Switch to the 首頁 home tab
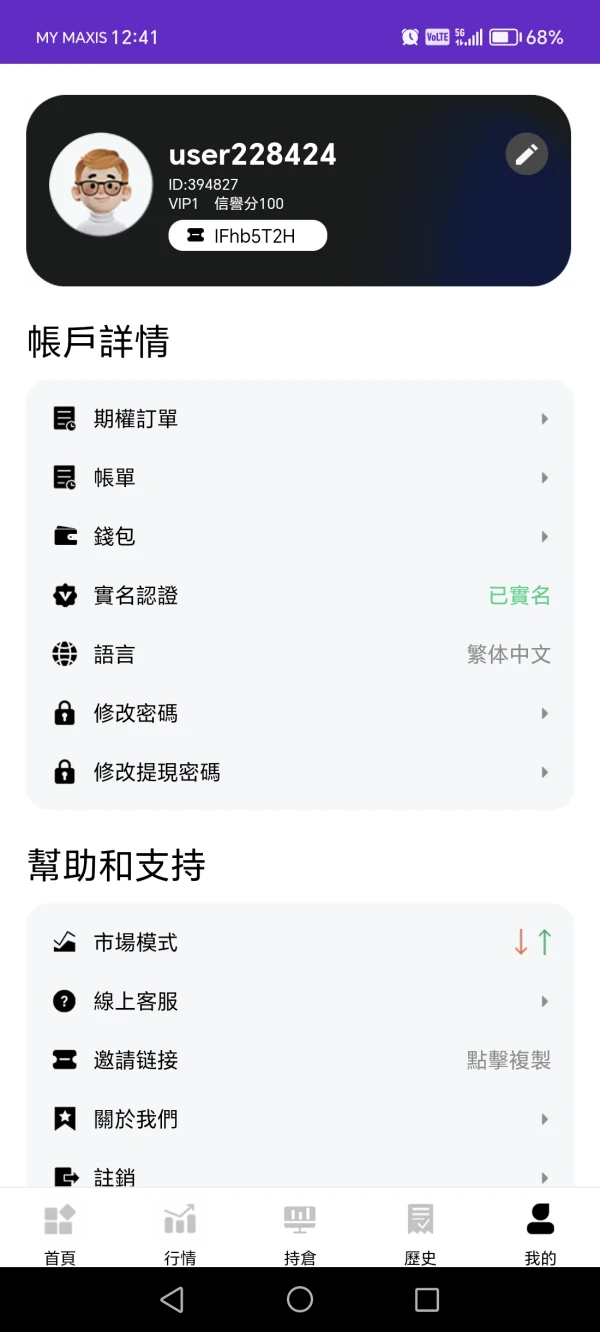The image size is (600, 1332). (x=60, y=1234)
